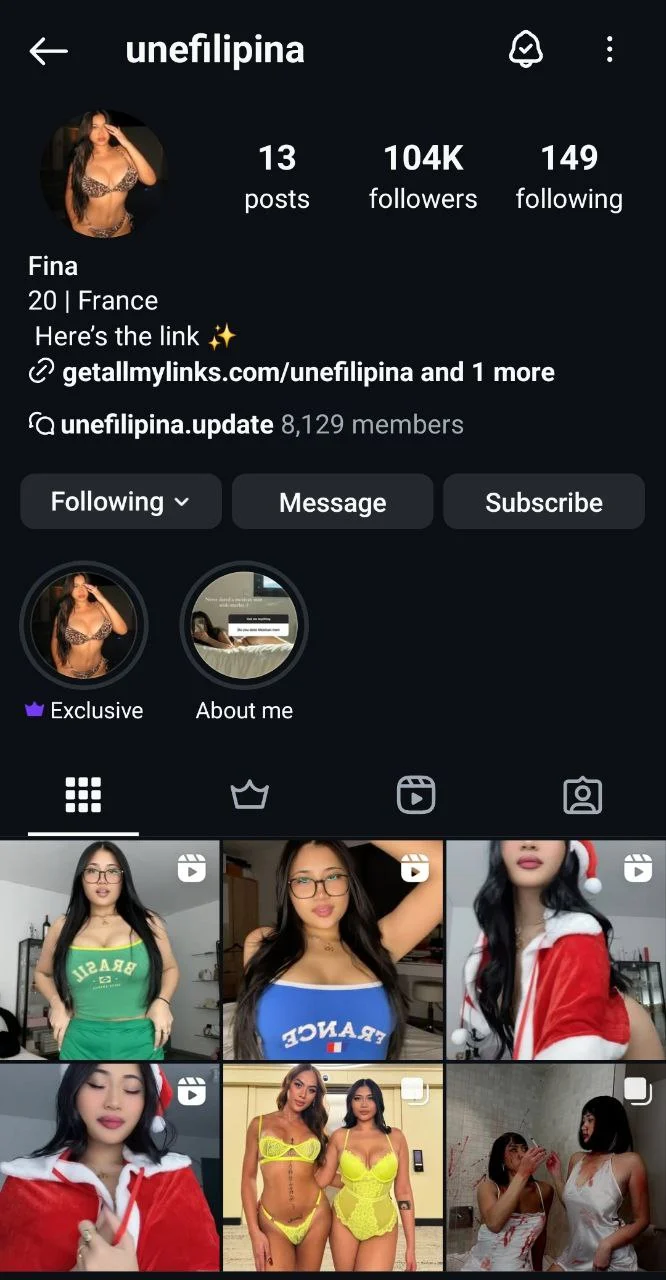The image size is (666, 1280).
Task: Open the reel with green Brasil top
Action: (110, 950)
